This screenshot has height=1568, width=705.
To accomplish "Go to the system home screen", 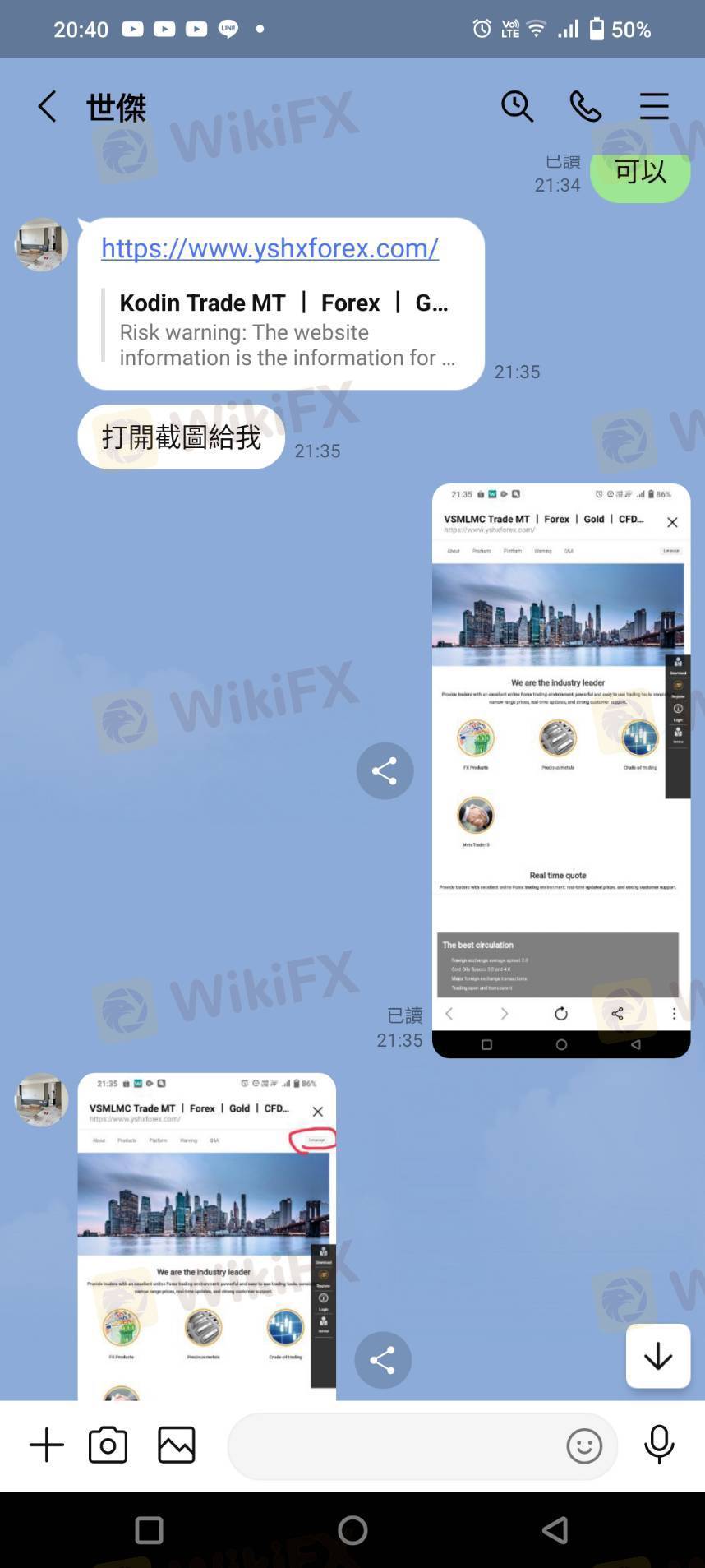I will click(x=352, y=1530).
